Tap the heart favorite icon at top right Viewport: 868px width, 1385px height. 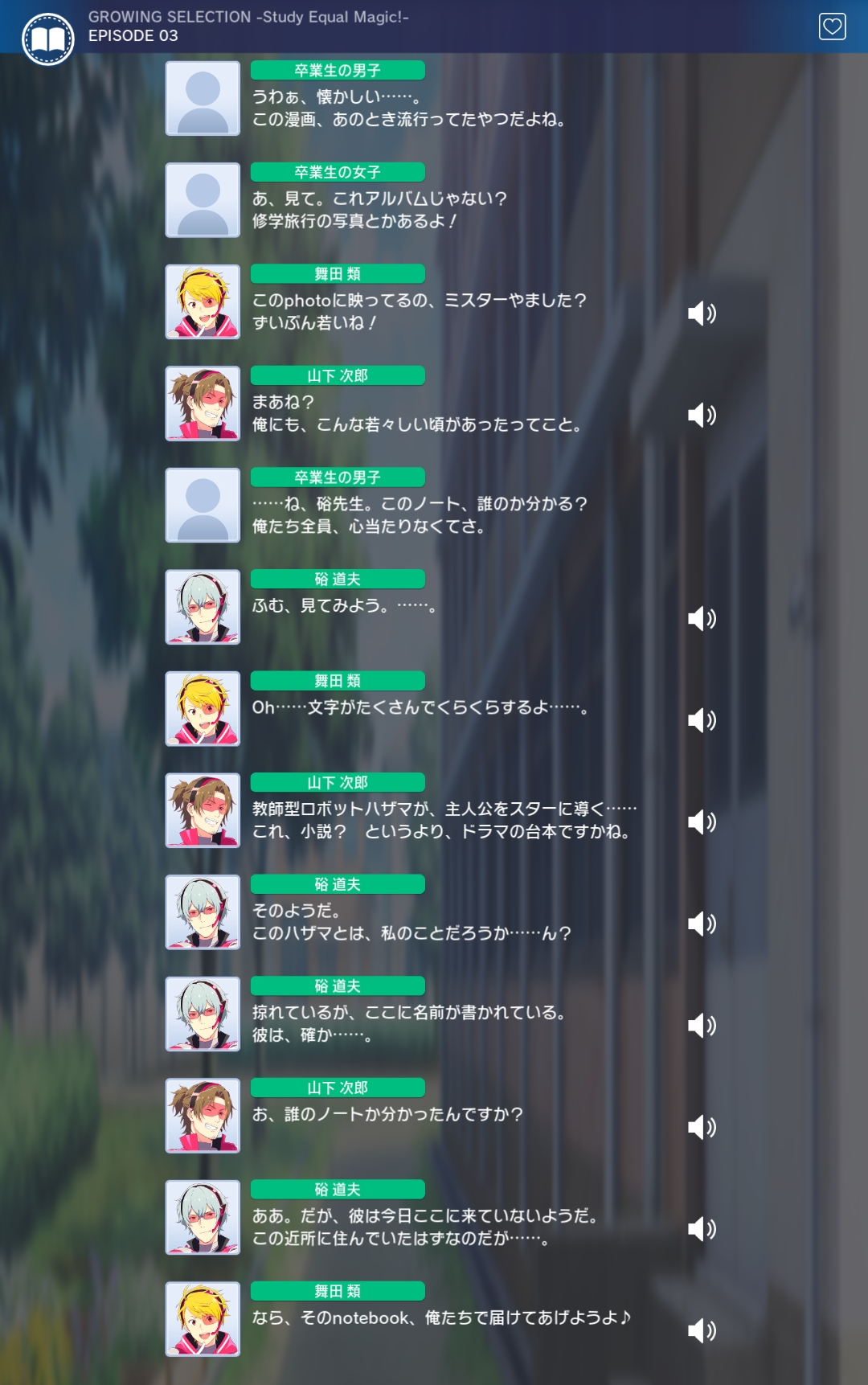832,27
